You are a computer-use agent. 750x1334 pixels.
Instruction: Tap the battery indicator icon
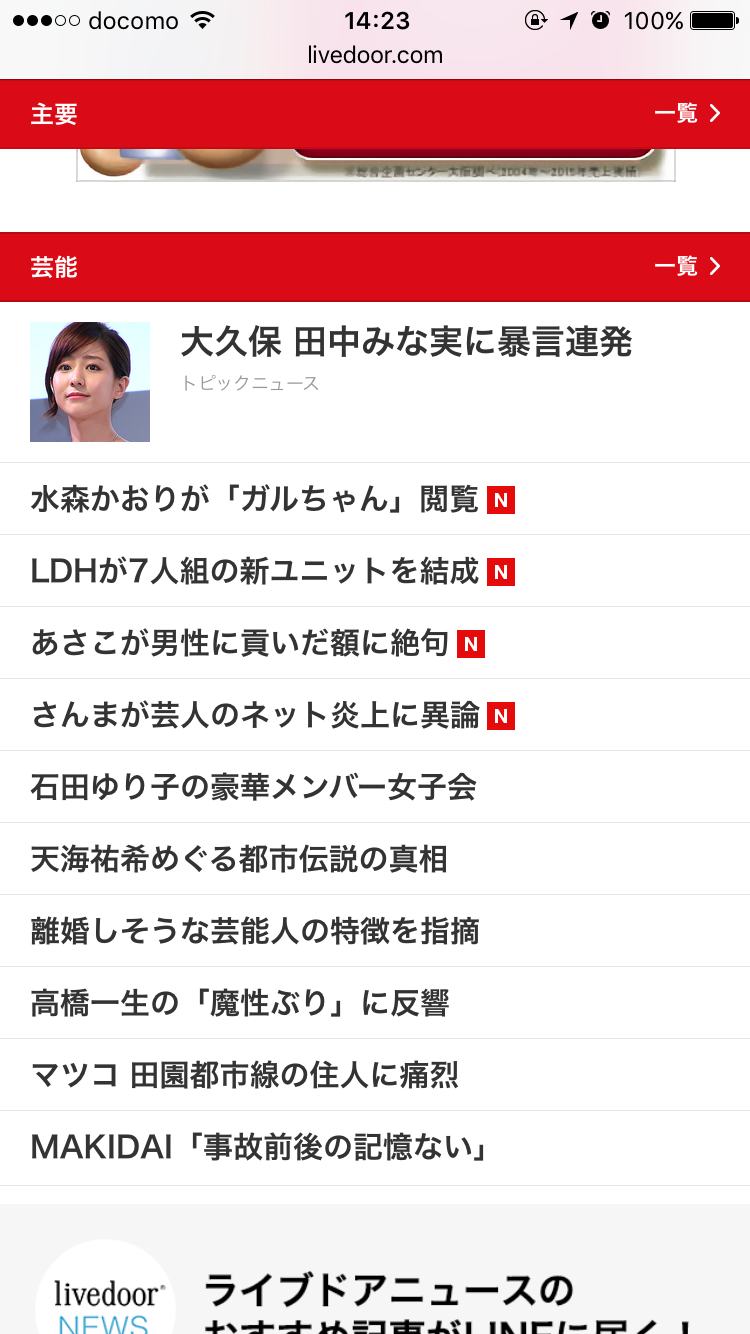click(x=713, y=19)
